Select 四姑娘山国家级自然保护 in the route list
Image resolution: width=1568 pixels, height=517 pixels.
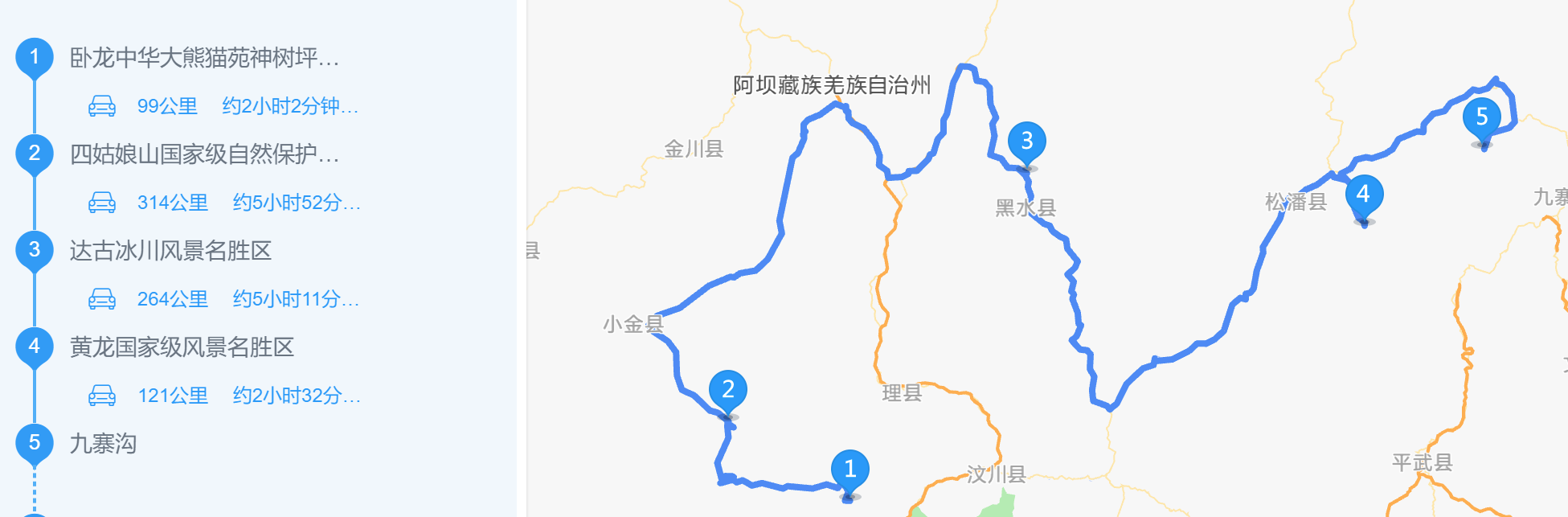(204, 154)
